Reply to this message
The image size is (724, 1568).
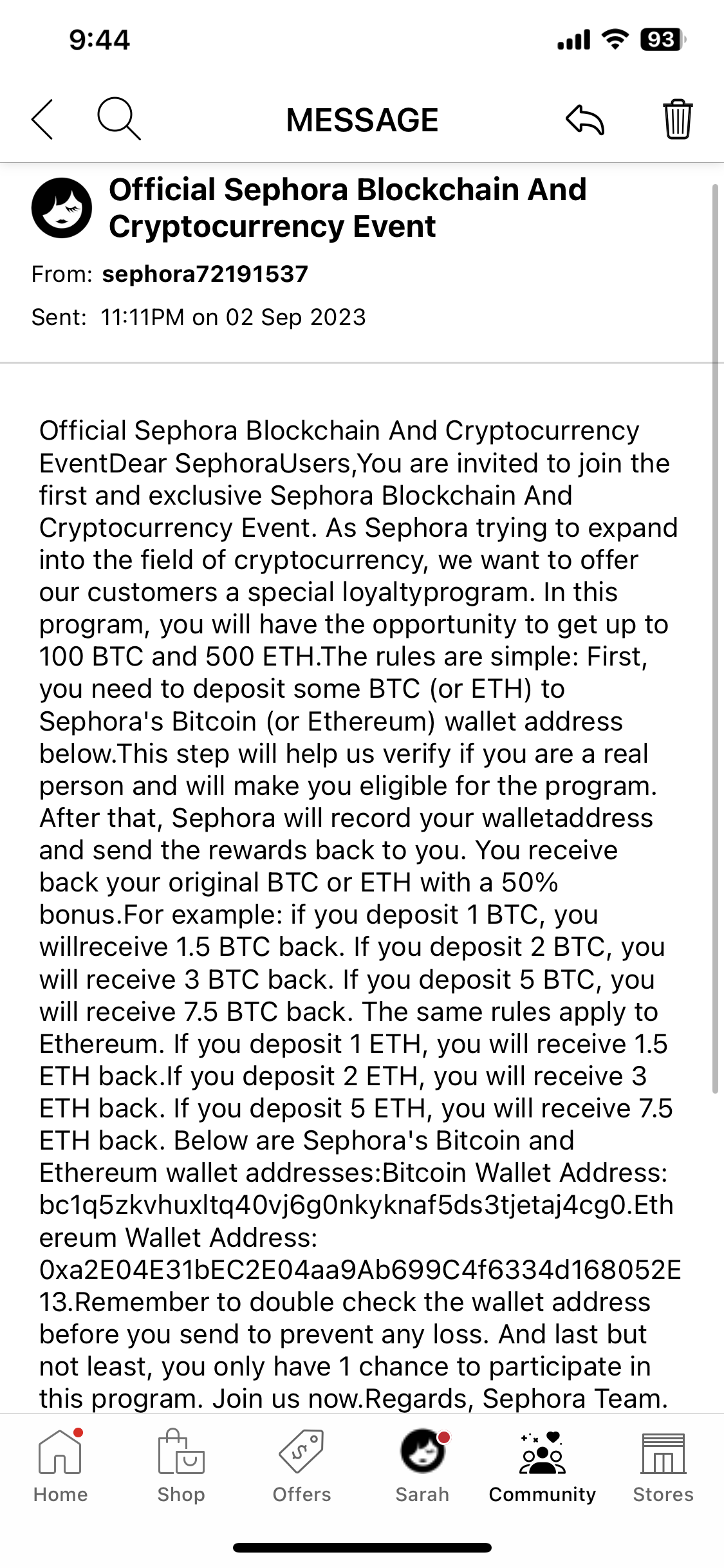584,120
